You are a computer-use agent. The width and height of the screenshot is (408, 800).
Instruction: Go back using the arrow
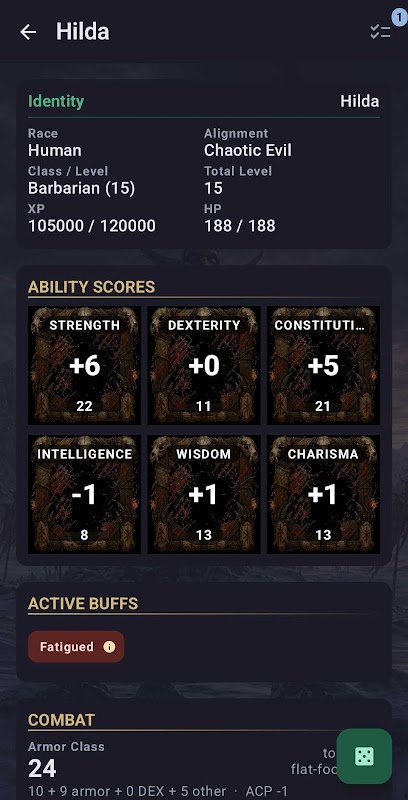pos(28,32)
